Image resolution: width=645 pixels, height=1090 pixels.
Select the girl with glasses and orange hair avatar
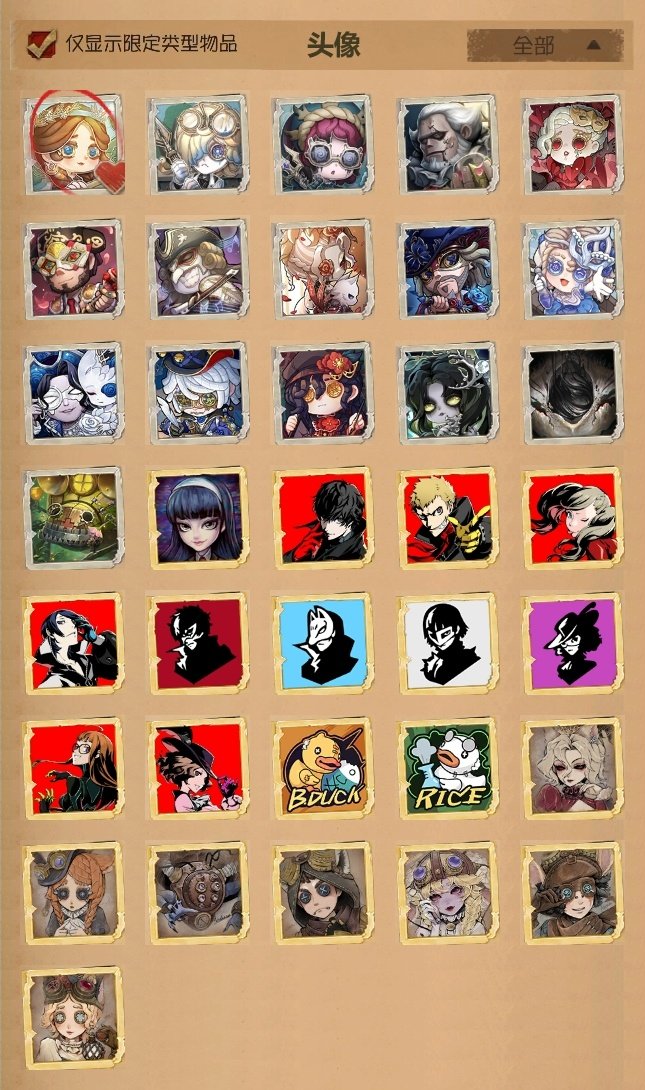[x=73, y=767]
